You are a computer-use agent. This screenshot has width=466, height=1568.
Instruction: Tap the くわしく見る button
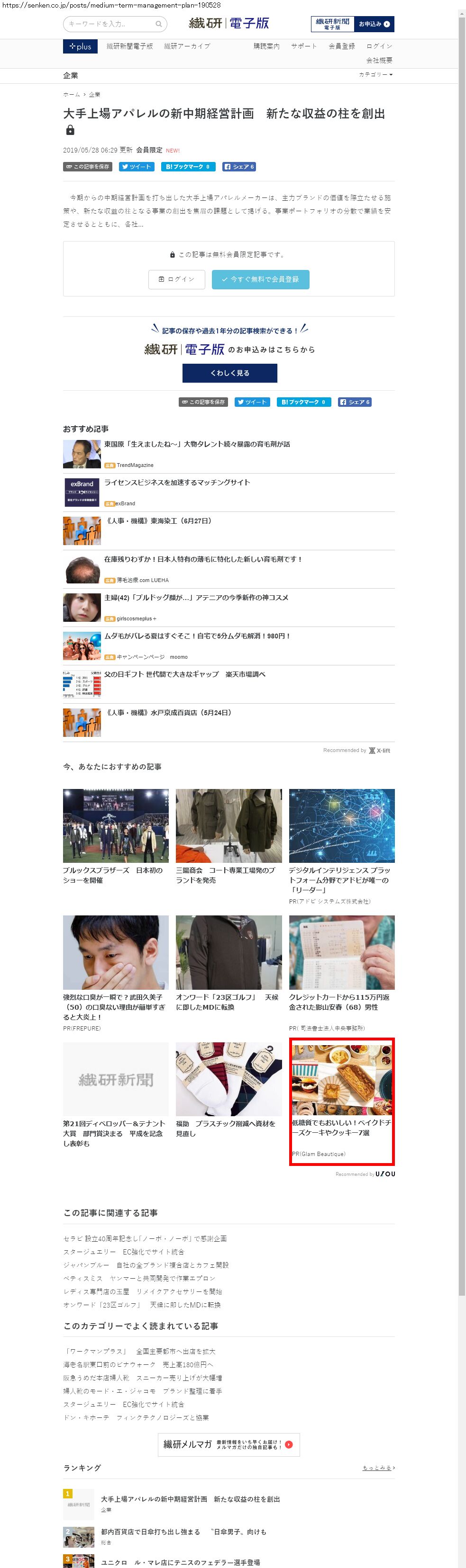pyautogui.click(x=229, y=373)
